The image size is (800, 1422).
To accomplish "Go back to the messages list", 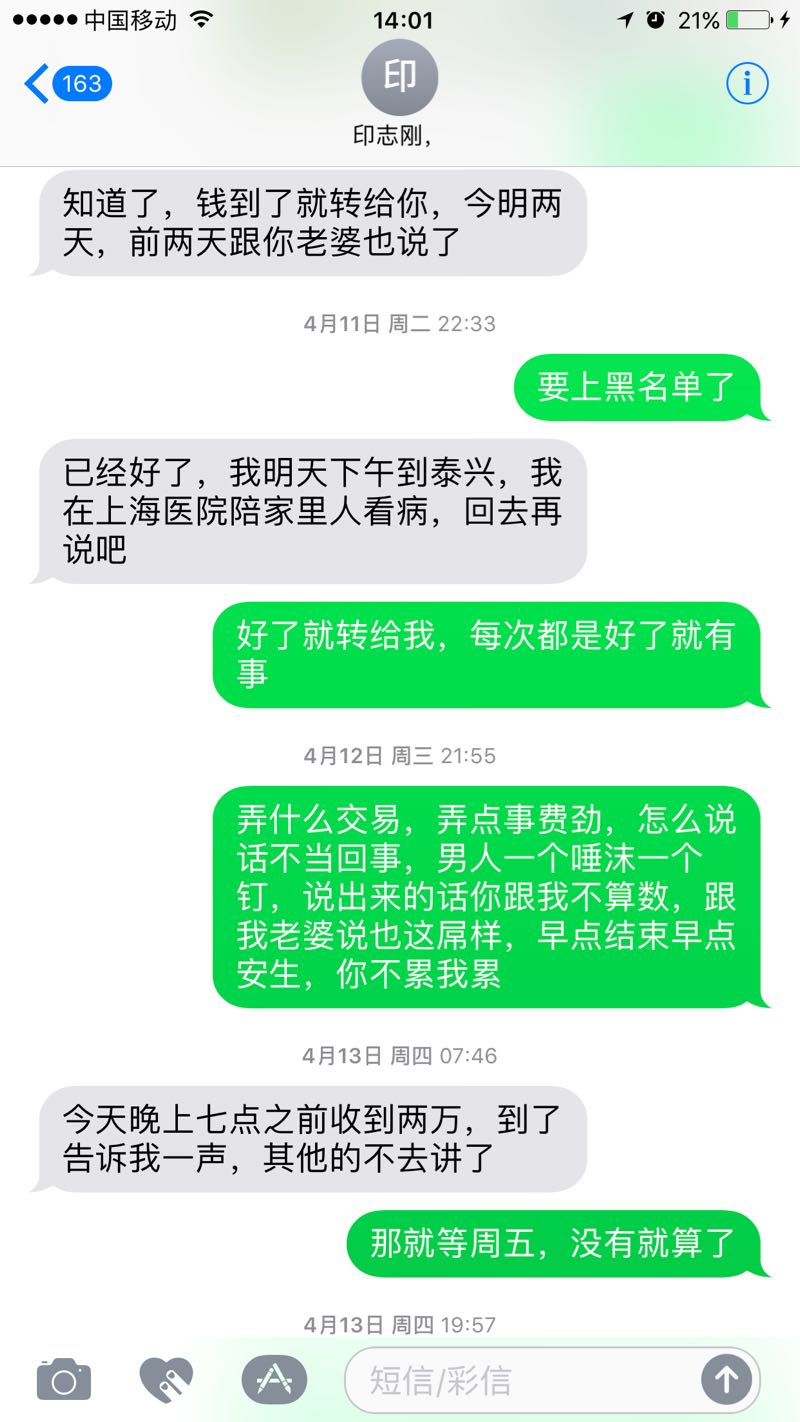I will 66,84.
